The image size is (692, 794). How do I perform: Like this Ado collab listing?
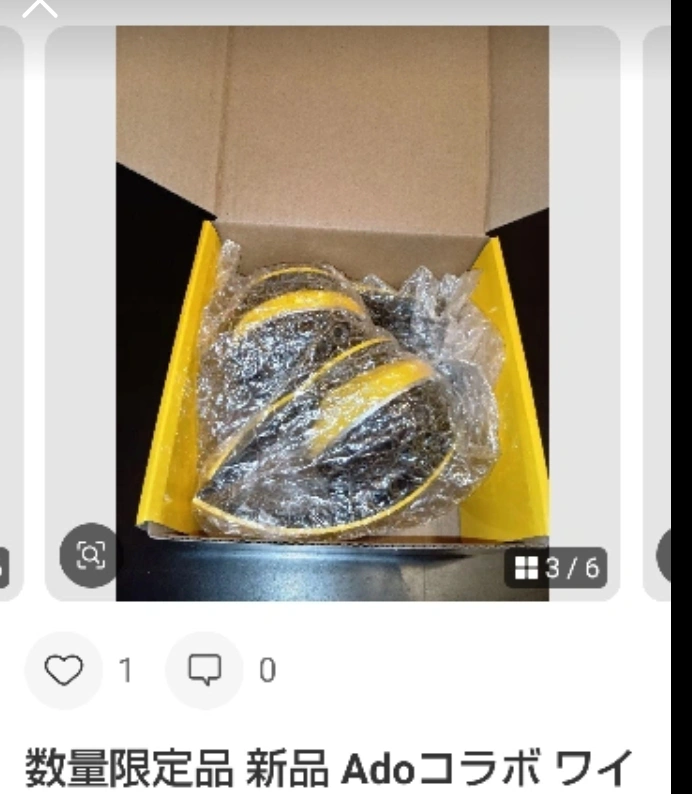point(64,670)
